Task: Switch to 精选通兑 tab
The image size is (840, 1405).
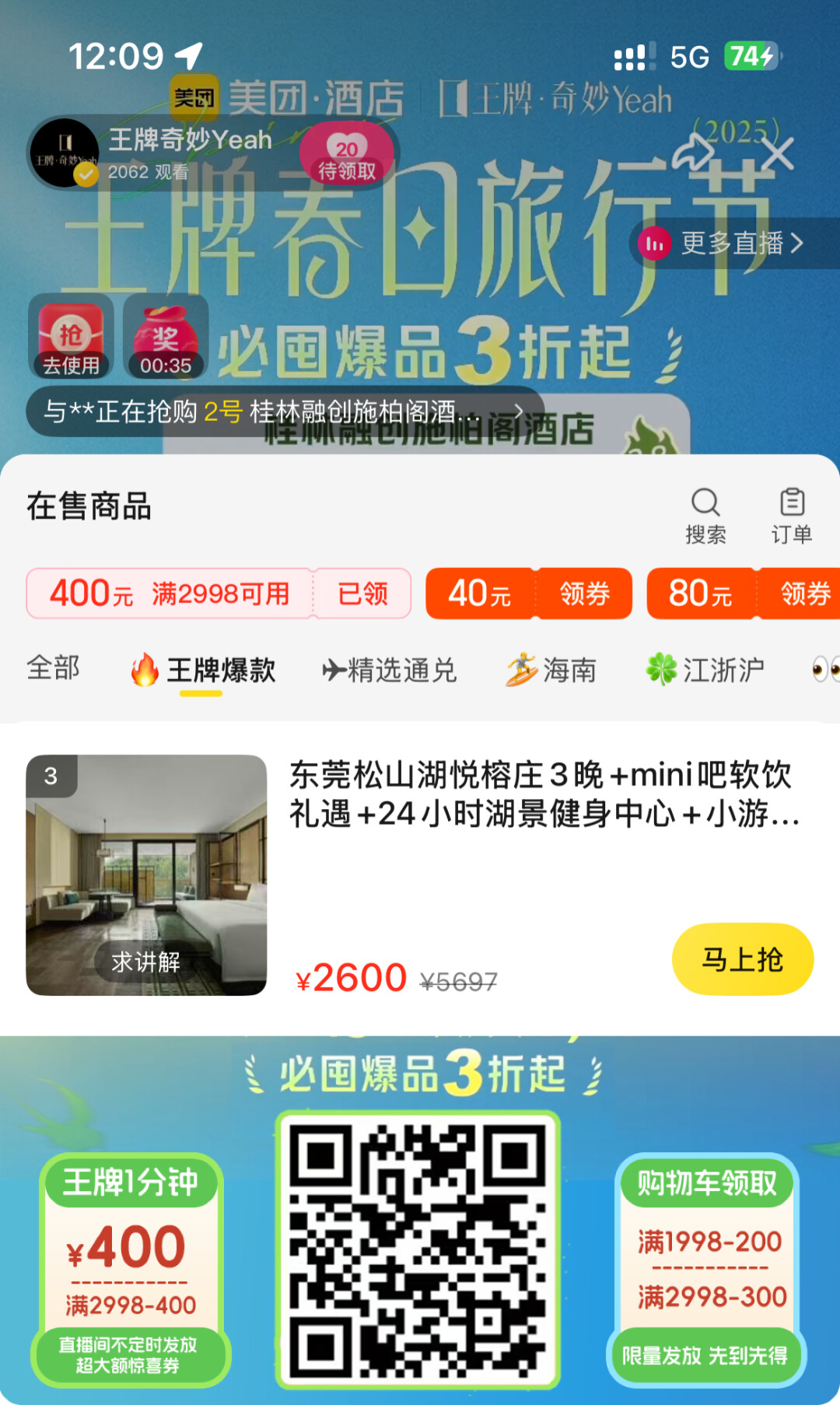Action: pyautogui.click(x=389, y=670)
